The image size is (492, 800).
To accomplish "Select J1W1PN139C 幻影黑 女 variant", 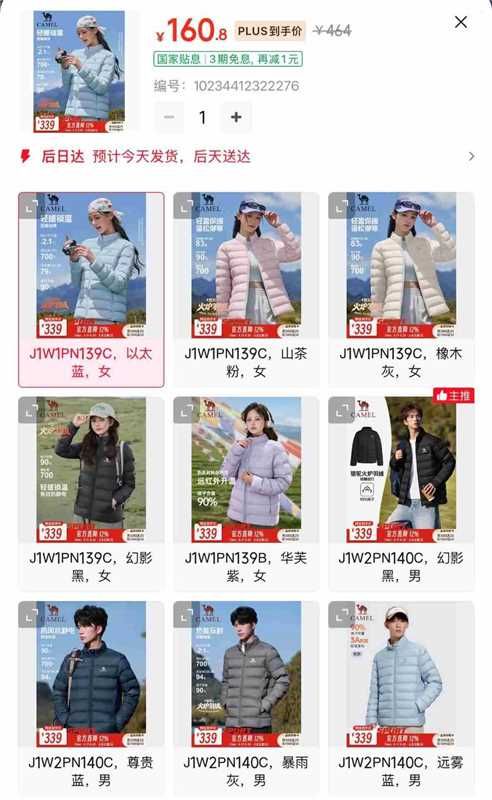I will coord(91,494).
